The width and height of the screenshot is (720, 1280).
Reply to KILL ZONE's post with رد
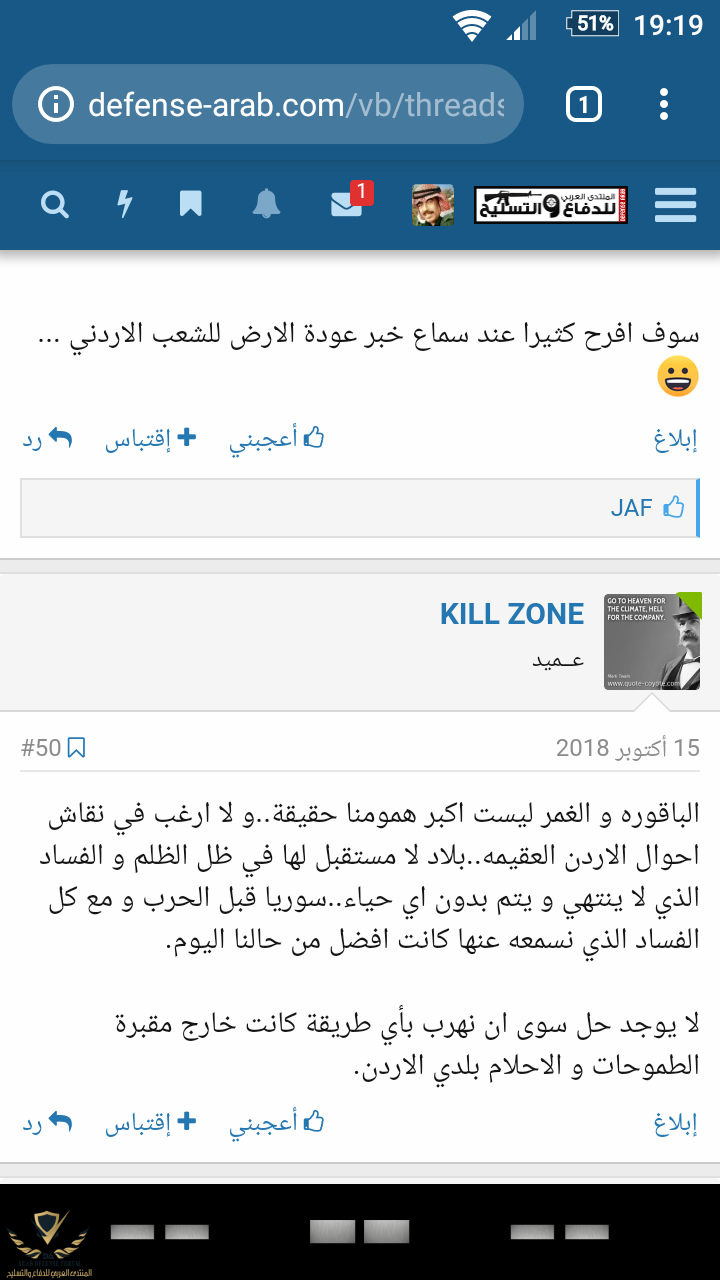(x=48, y=1123)
